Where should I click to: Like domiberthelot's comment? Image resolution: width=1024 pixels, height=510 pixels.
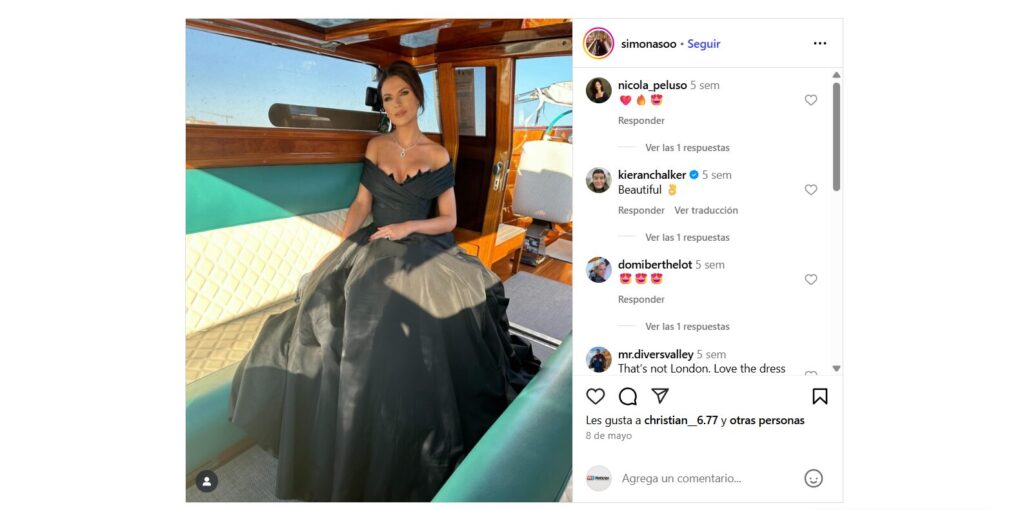811,280
